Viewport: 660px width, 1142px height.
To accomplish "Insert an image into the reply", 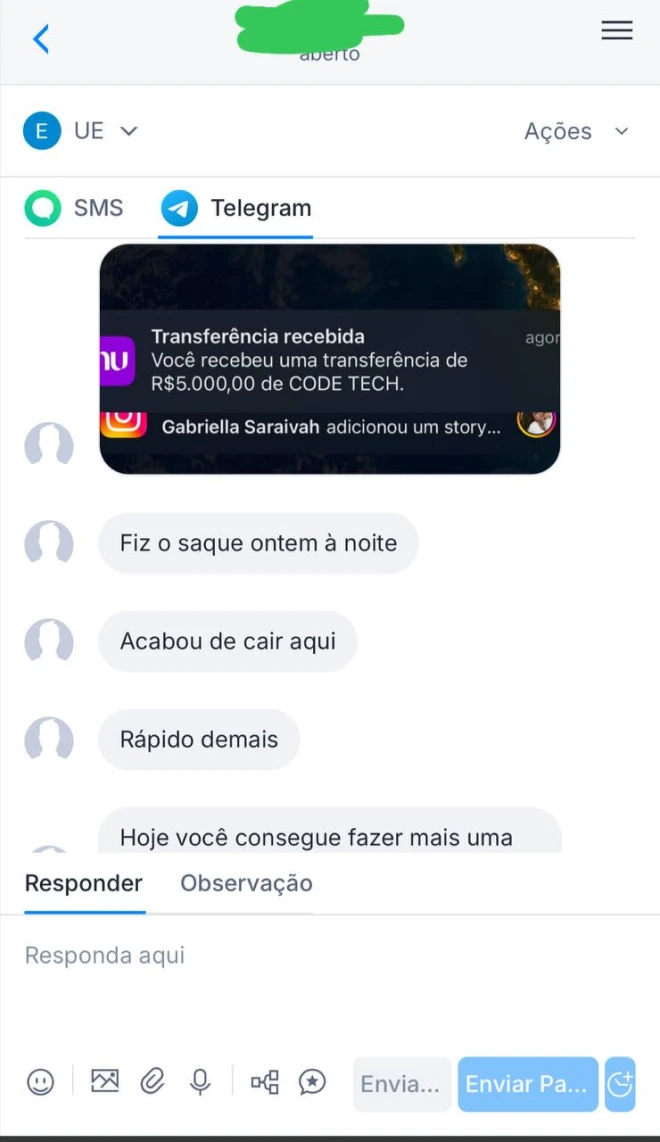I will pos(104,1081).
